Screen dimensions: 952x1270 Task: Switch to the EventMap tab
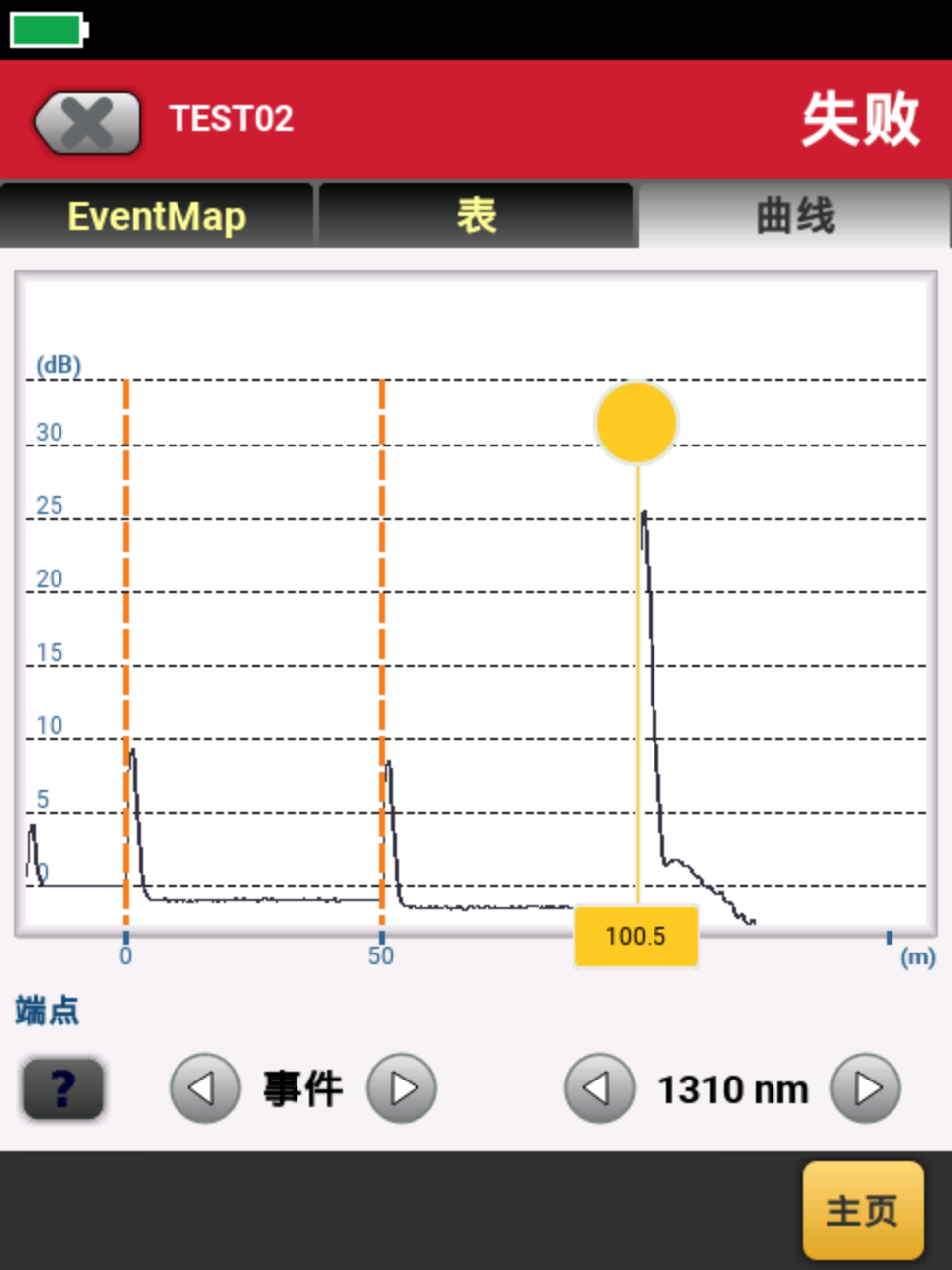[x=157, y=215]
